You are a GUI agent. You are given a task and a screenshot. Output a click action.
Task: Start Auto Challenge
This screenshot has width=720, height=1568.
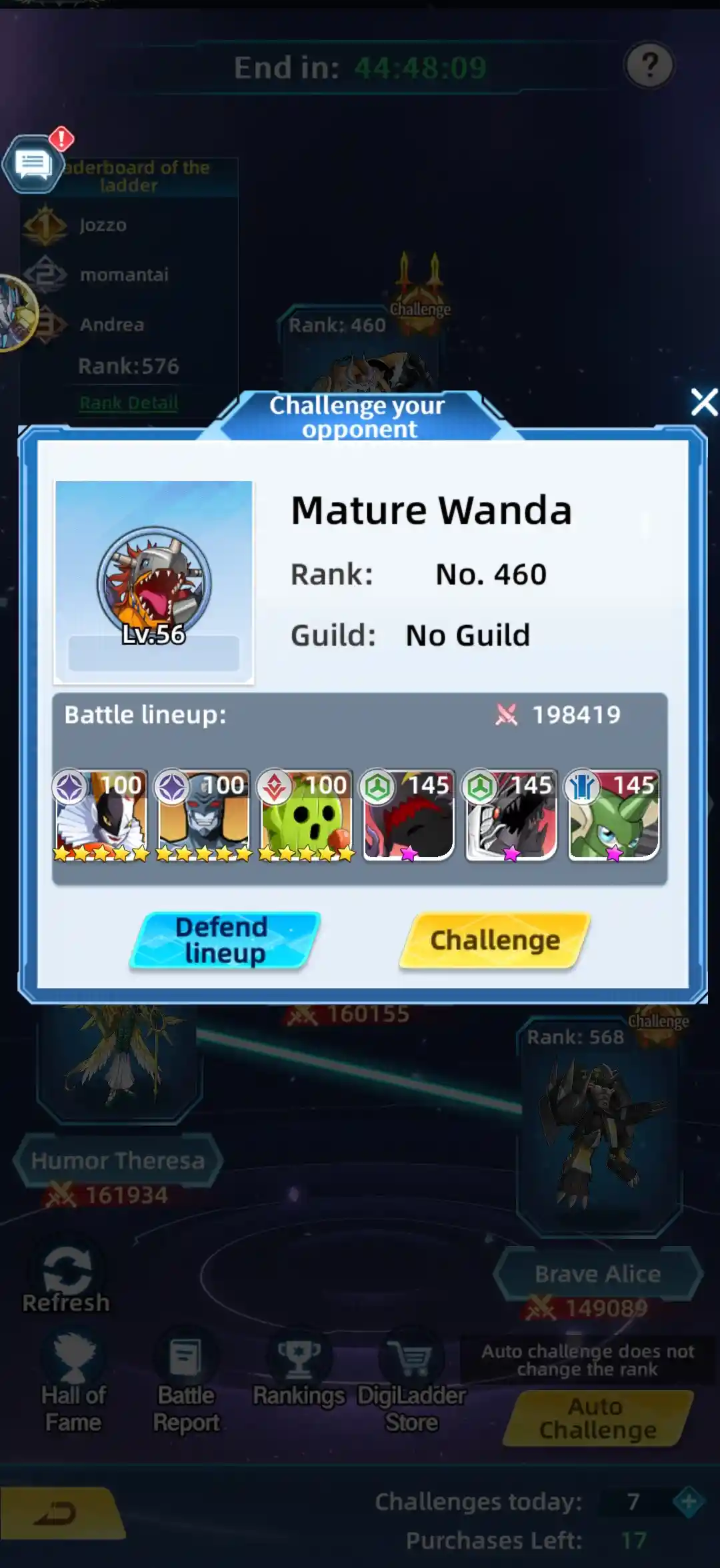click(x=597, y=1418)
